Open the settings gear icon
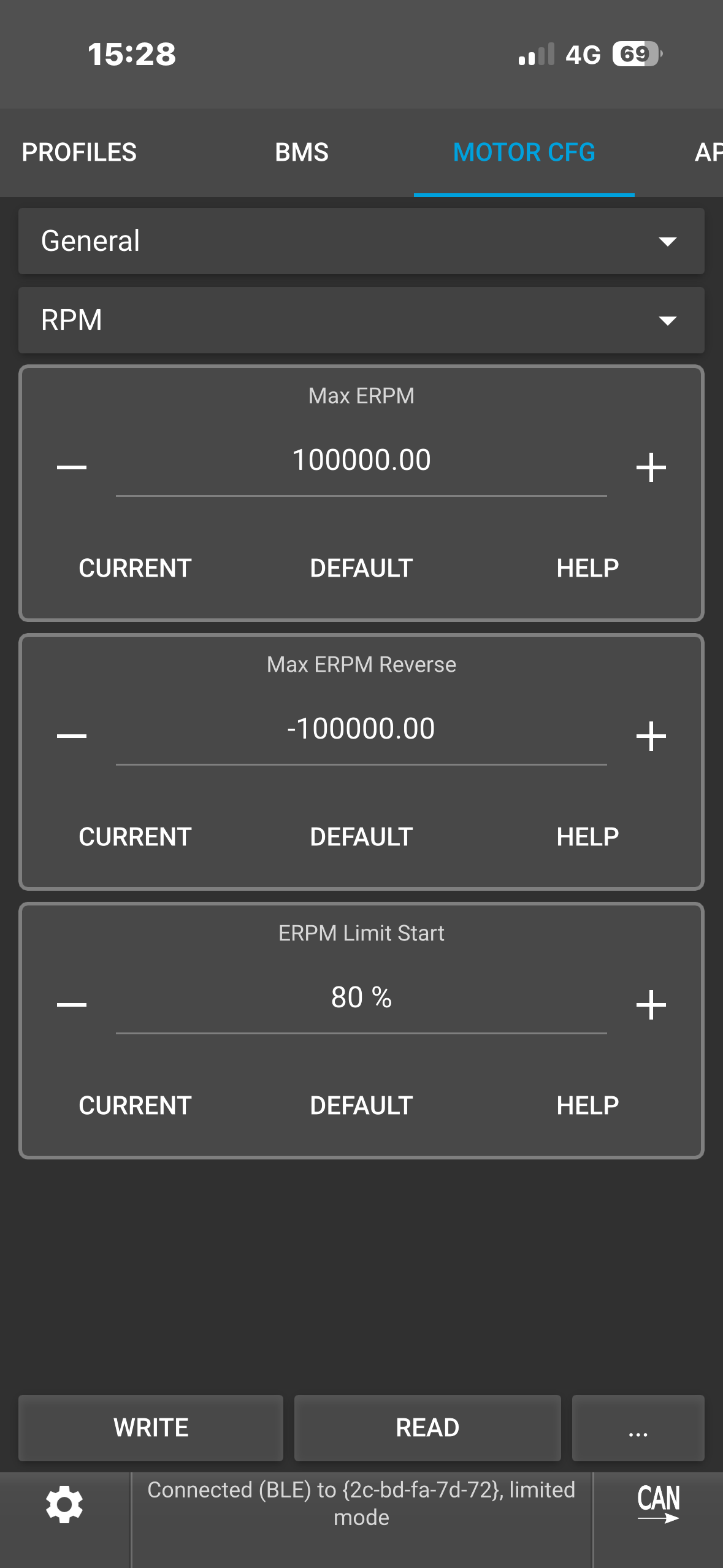 tap(64, 1504)
